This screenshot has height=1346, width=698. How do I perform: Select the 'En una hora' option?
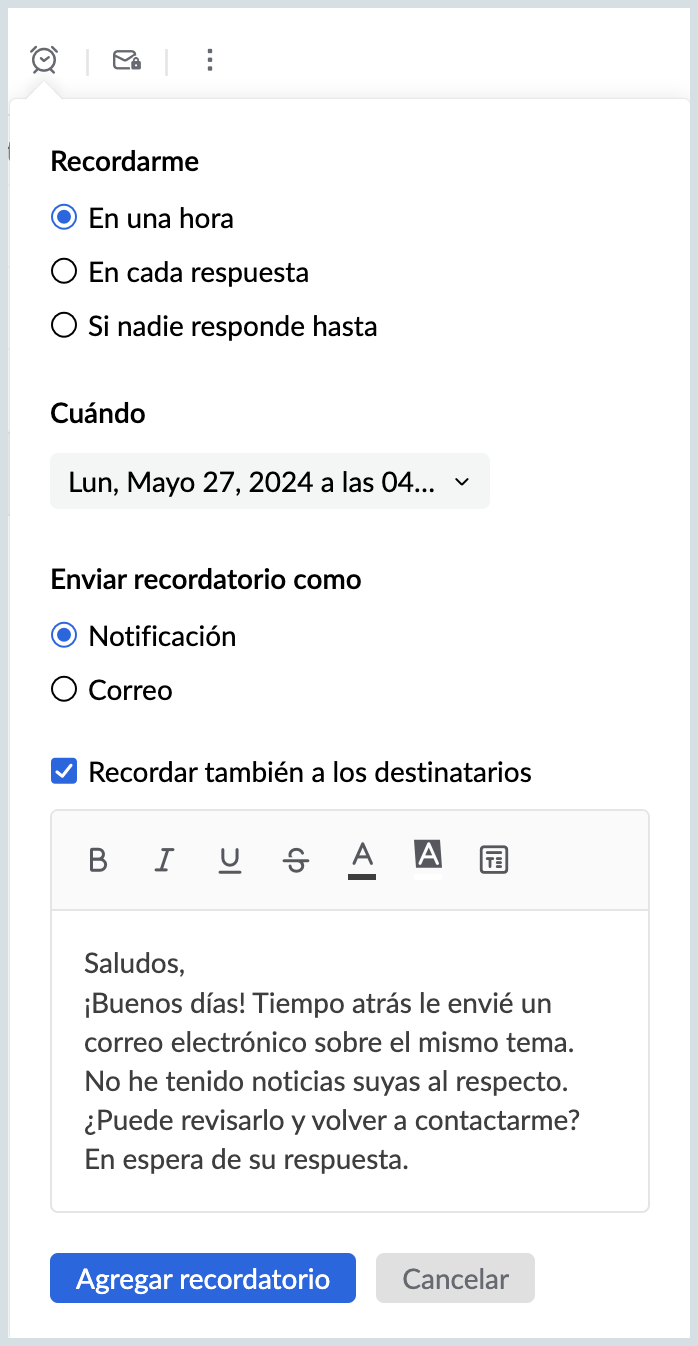[65, 218]
